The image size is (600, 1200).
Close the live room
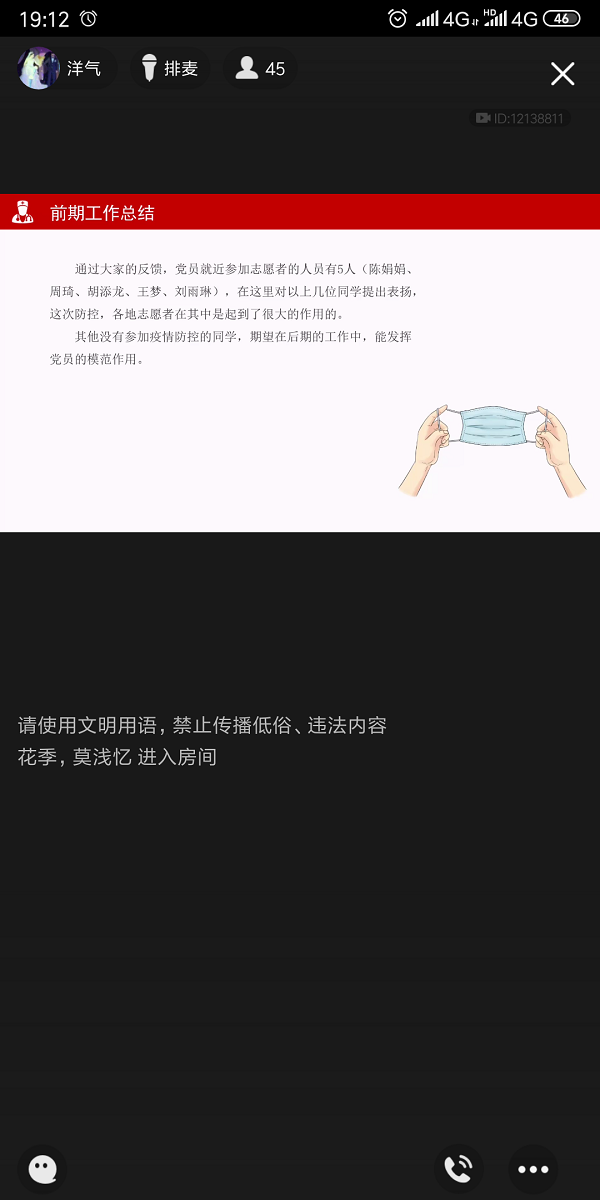pos(562,73)
